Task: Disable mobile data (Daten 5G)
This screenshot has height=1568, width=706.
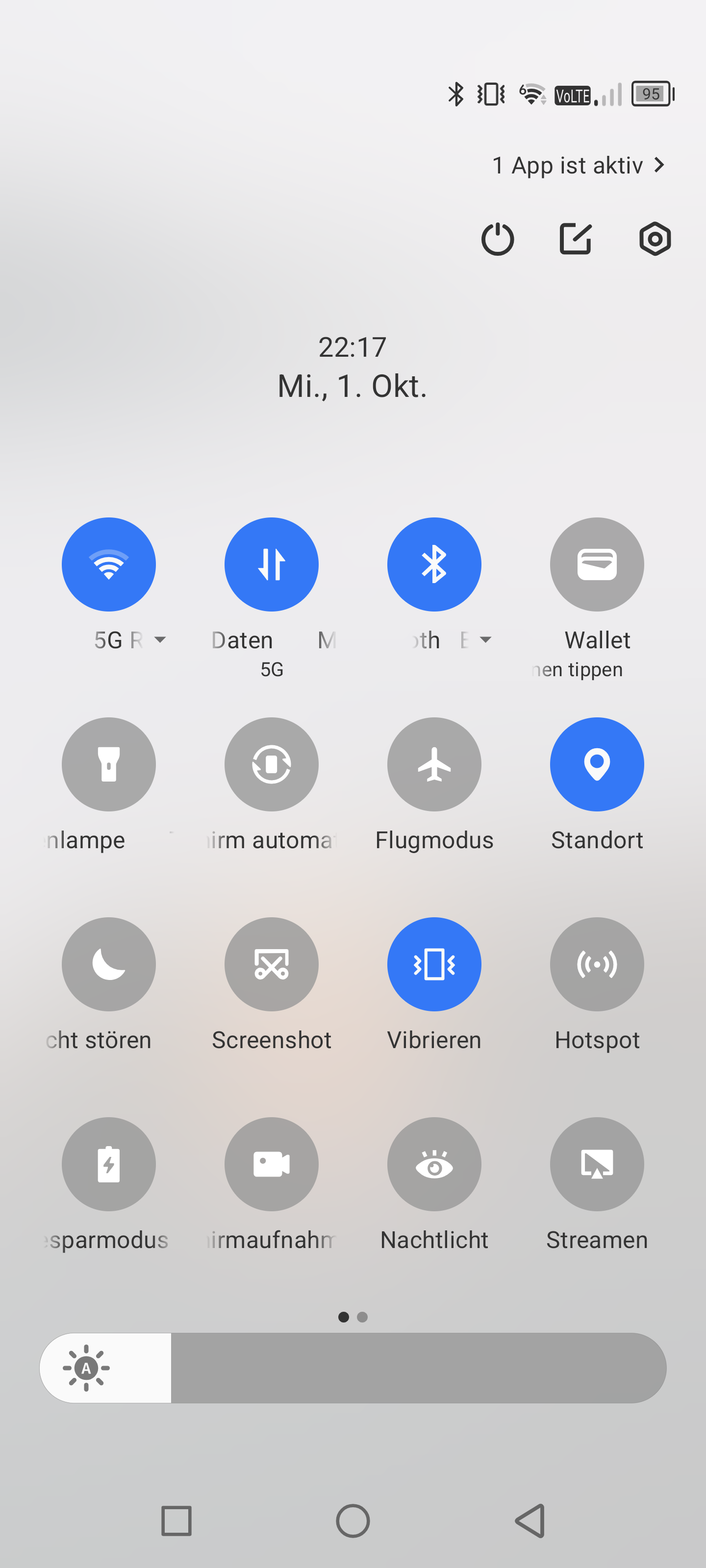Action: (x=271, y=564)
